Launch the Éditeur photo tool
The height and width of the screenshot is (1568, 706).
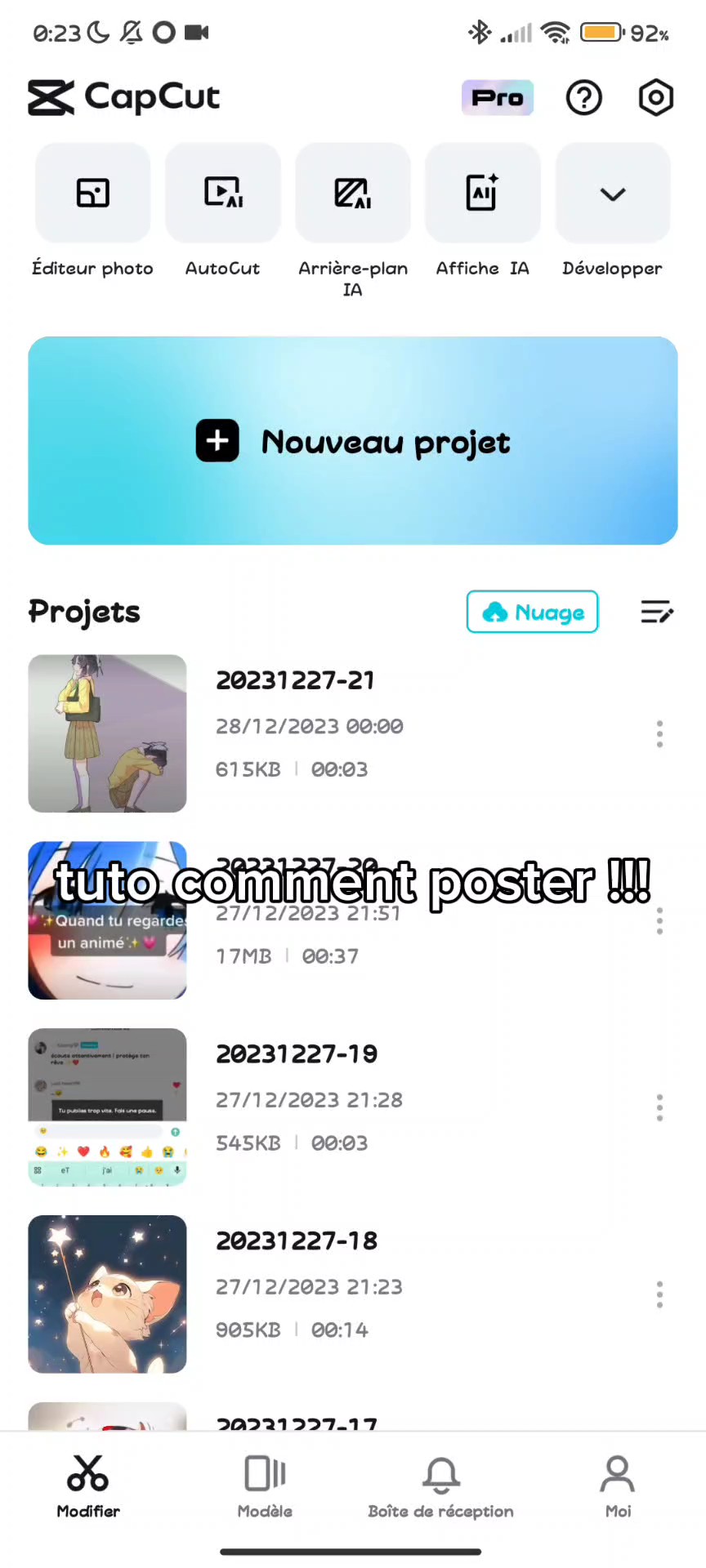(x=92, y=194)
